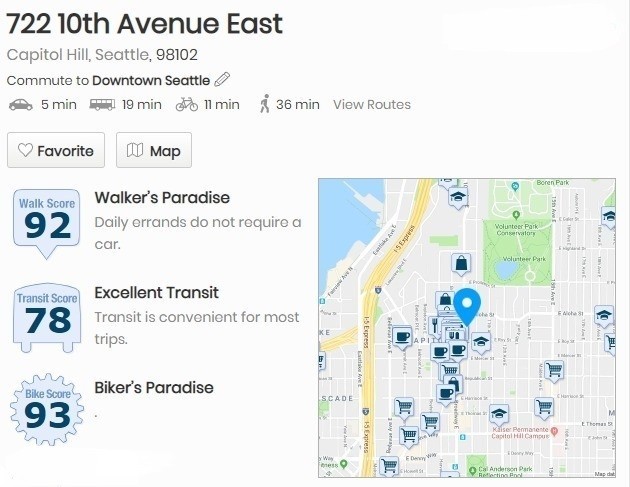Add this address to Favorites
Viewport: 630px width, 487px height.
click(x=56, y=150)
